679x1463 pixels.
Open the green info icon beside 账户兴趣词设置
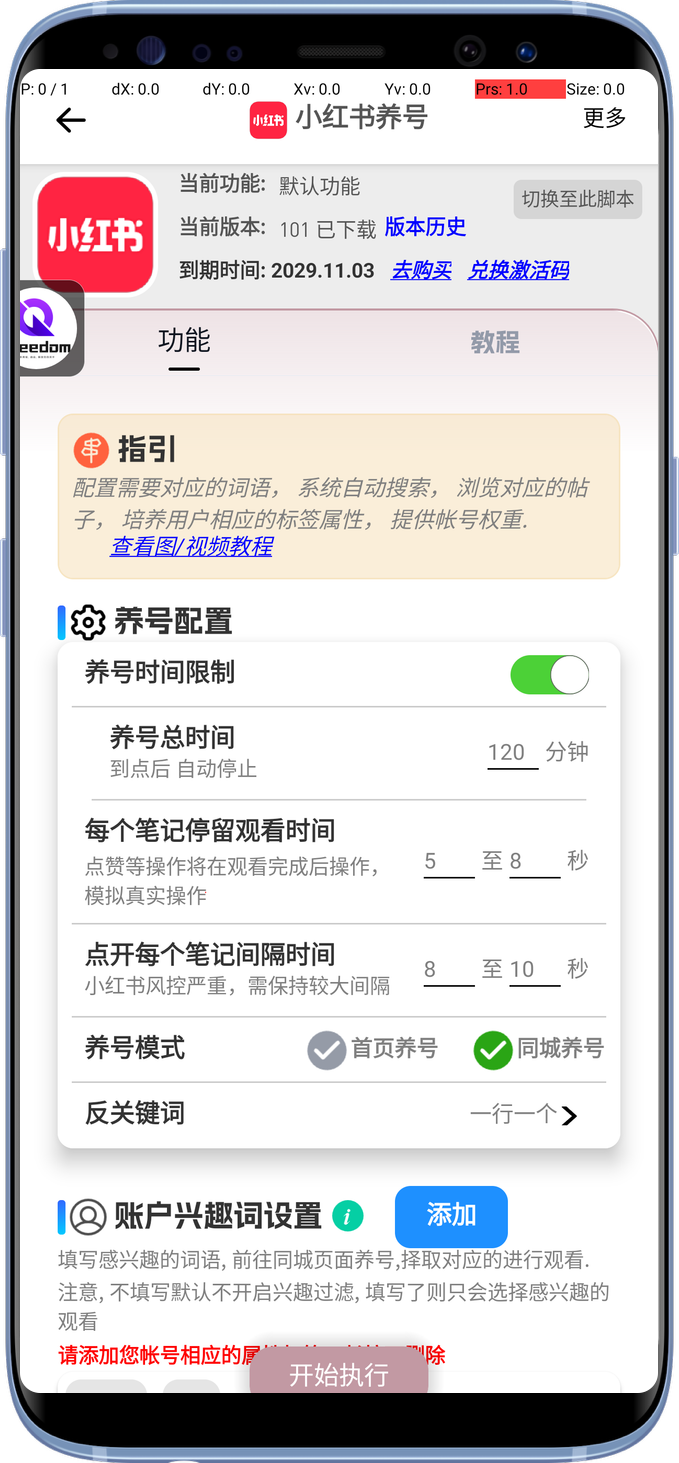pyautogui.click(x=347, y=1217)
